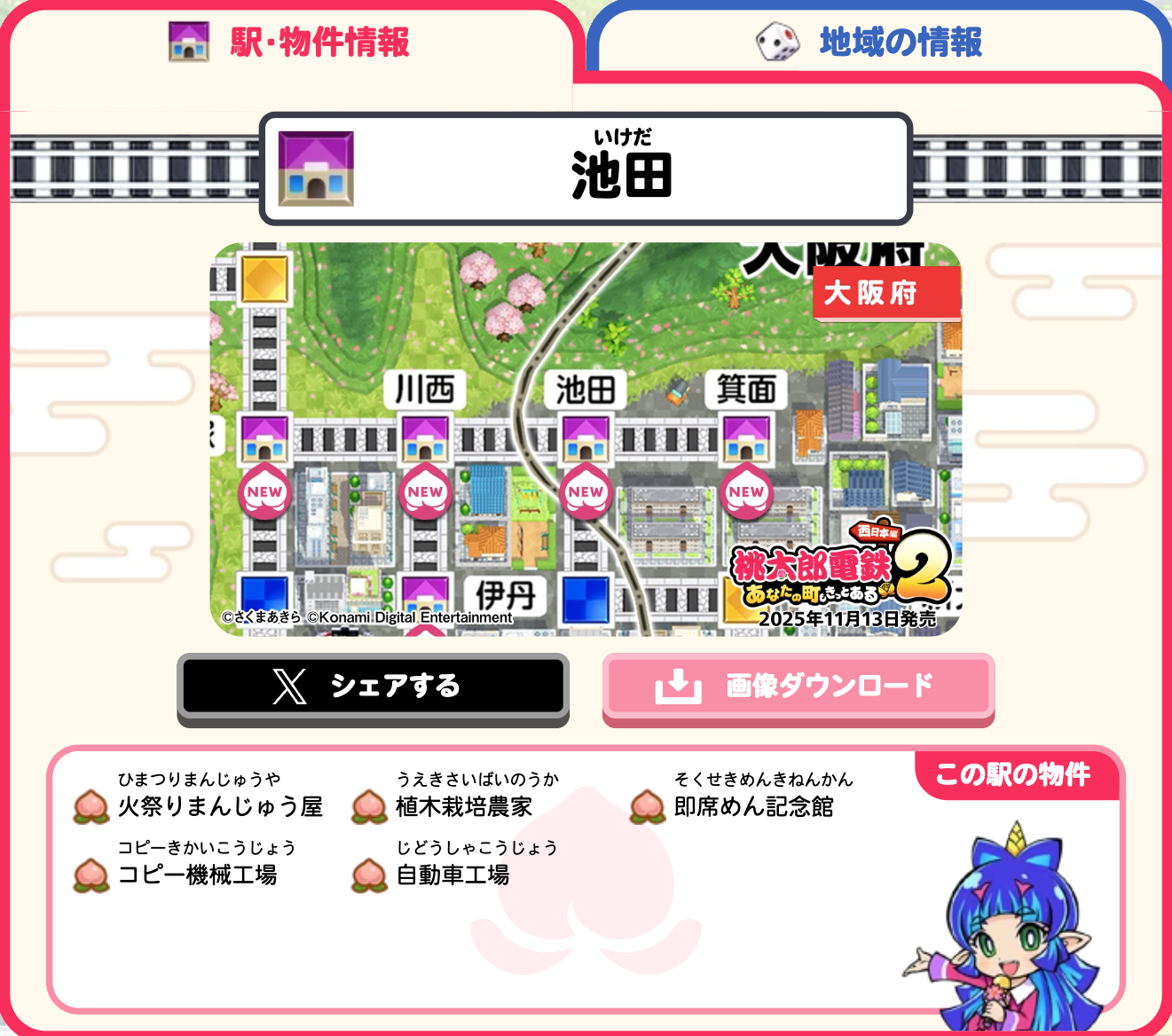Image resolution: width=1172 pixels, height=1036 pixels.
Task: Switch to the 駅・物件情報 tab
Action: (x=290, y=42)
